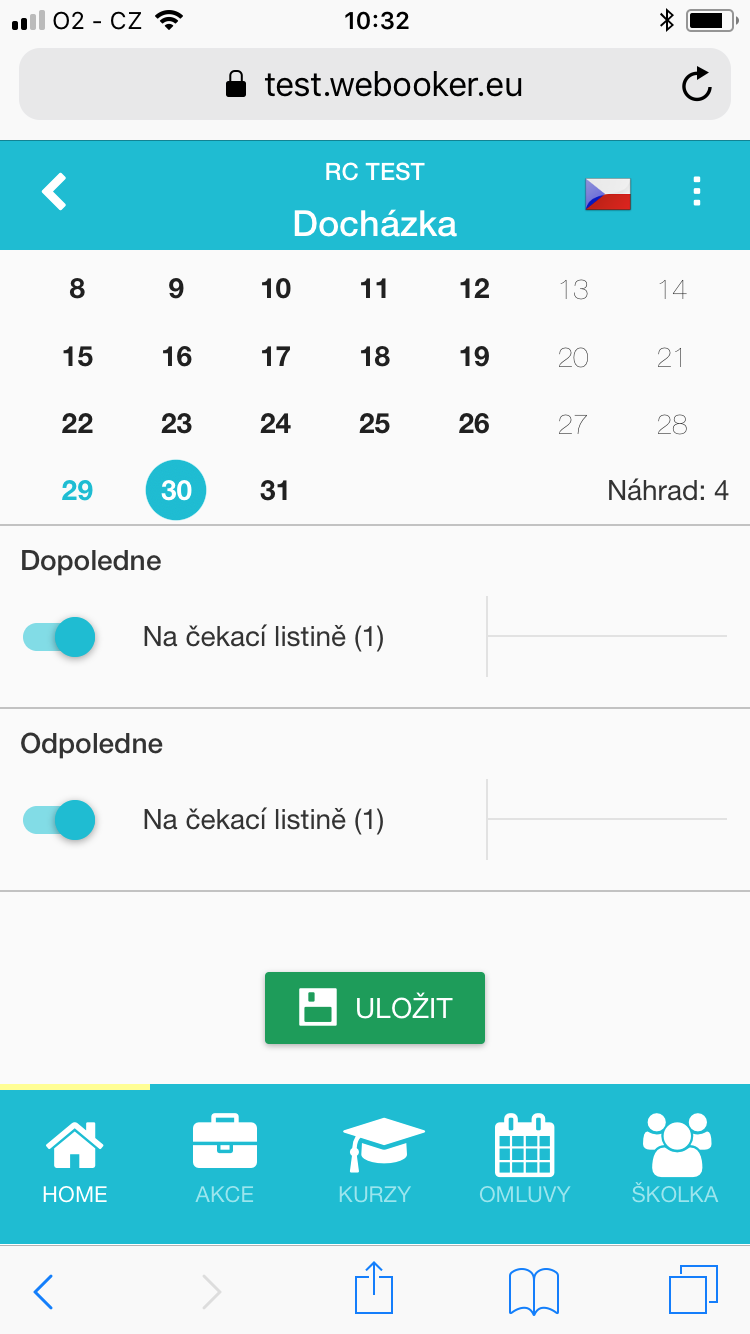Tap the test.webooker.eu address field
Screen dimensions: 750x1334
[x=375, y=84]
